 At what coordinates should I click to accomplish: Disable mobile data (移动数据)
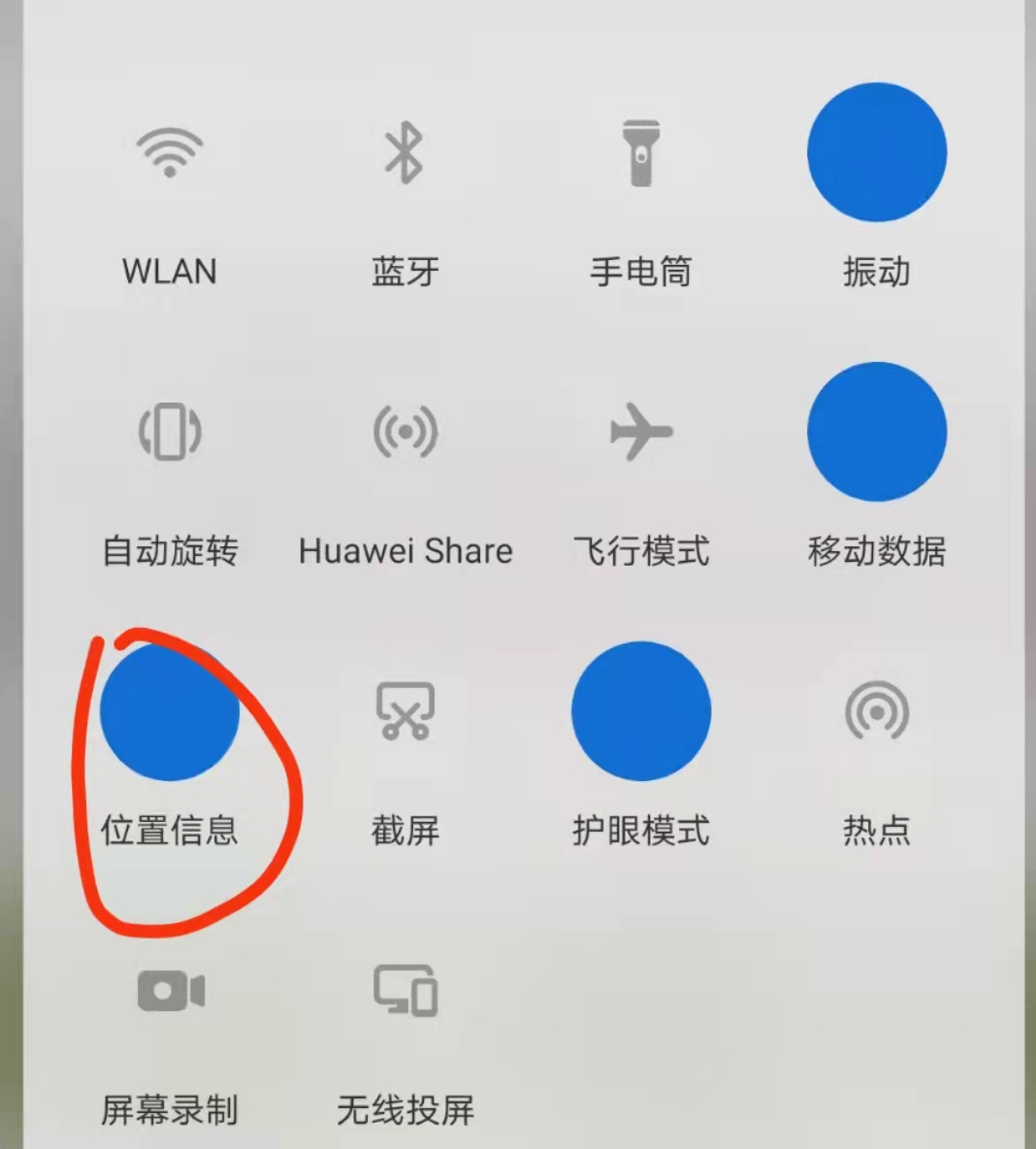[877, 432]
